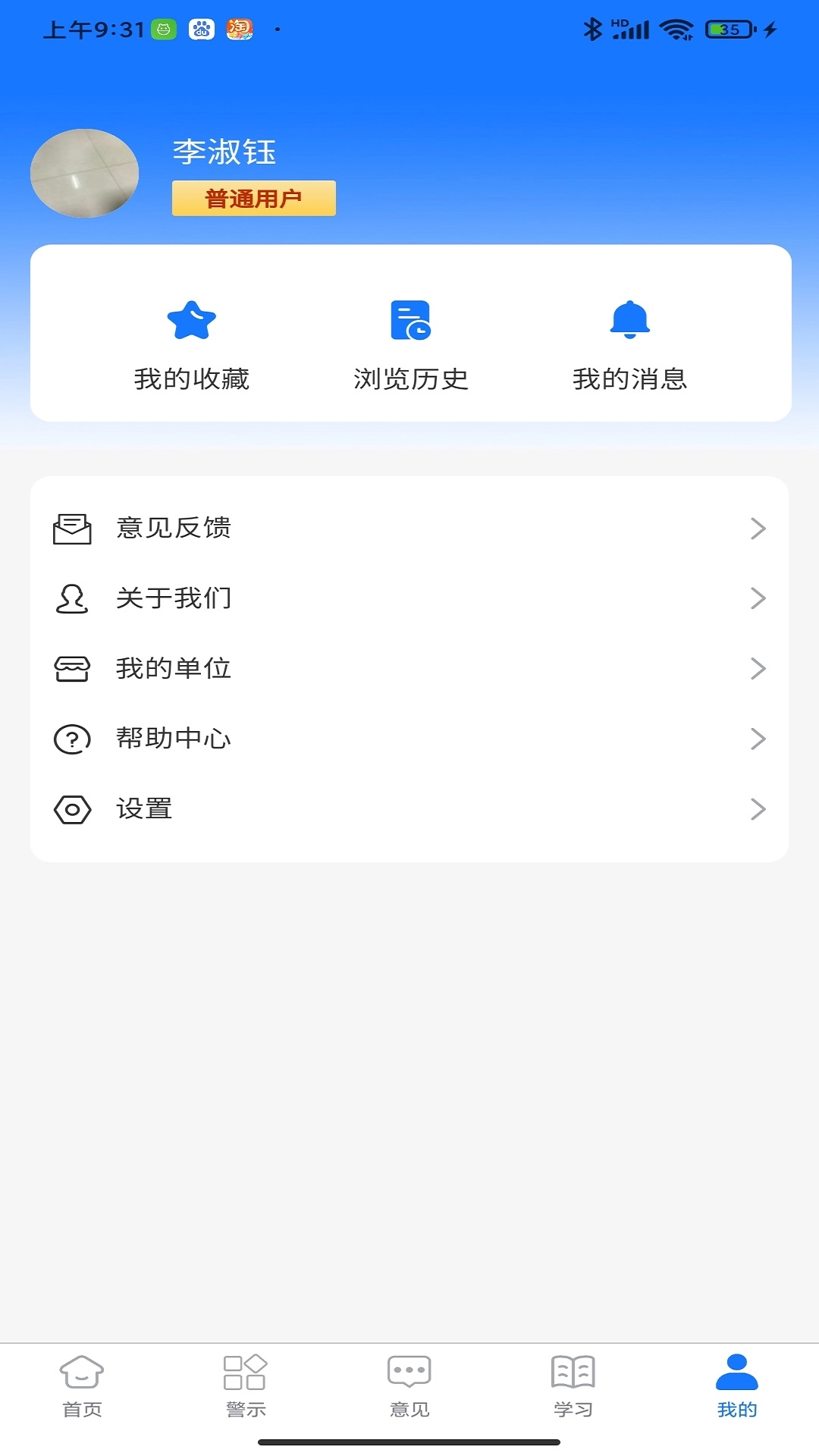Expand 关于我们 via the right arrow

click(x=758, y=598)
